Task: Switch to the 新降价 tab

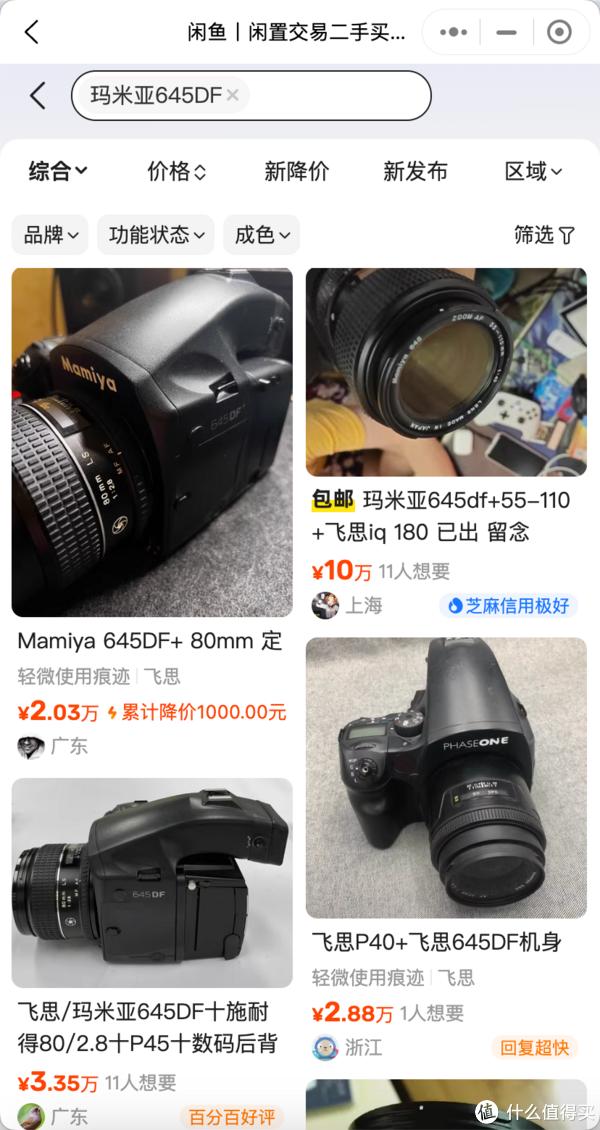Action: coord(296,171)
